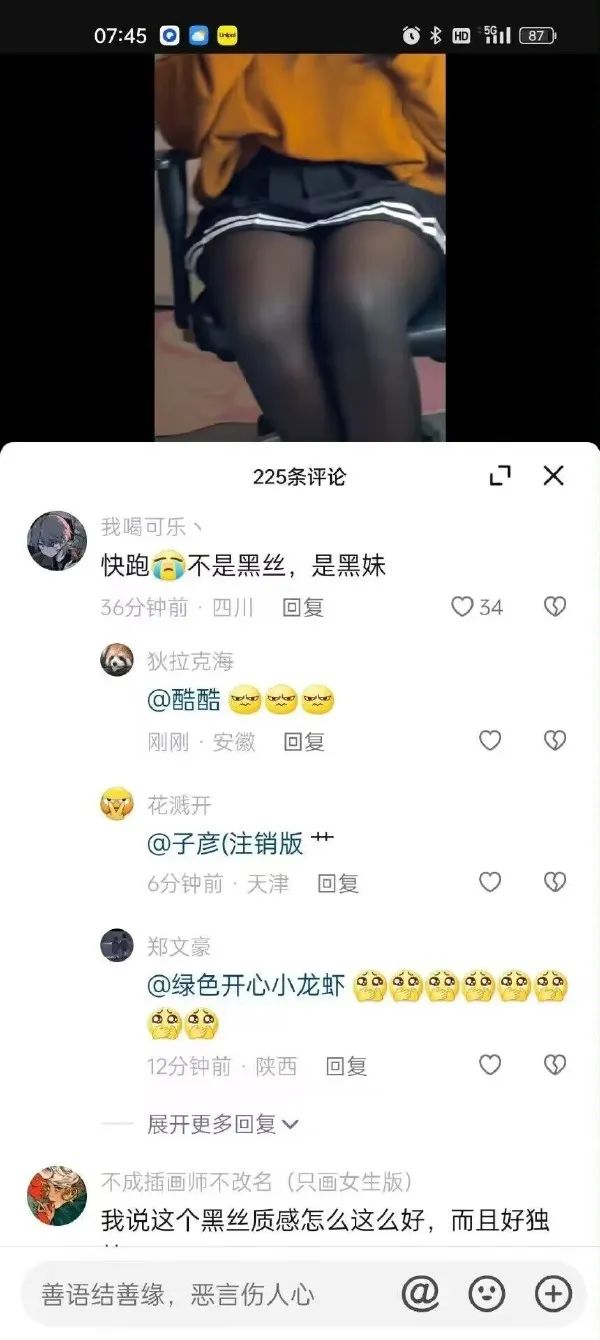This screenshot has height=1340, width=600.
Task: Like 狄拉克海's reply
Action: [490, 741]
